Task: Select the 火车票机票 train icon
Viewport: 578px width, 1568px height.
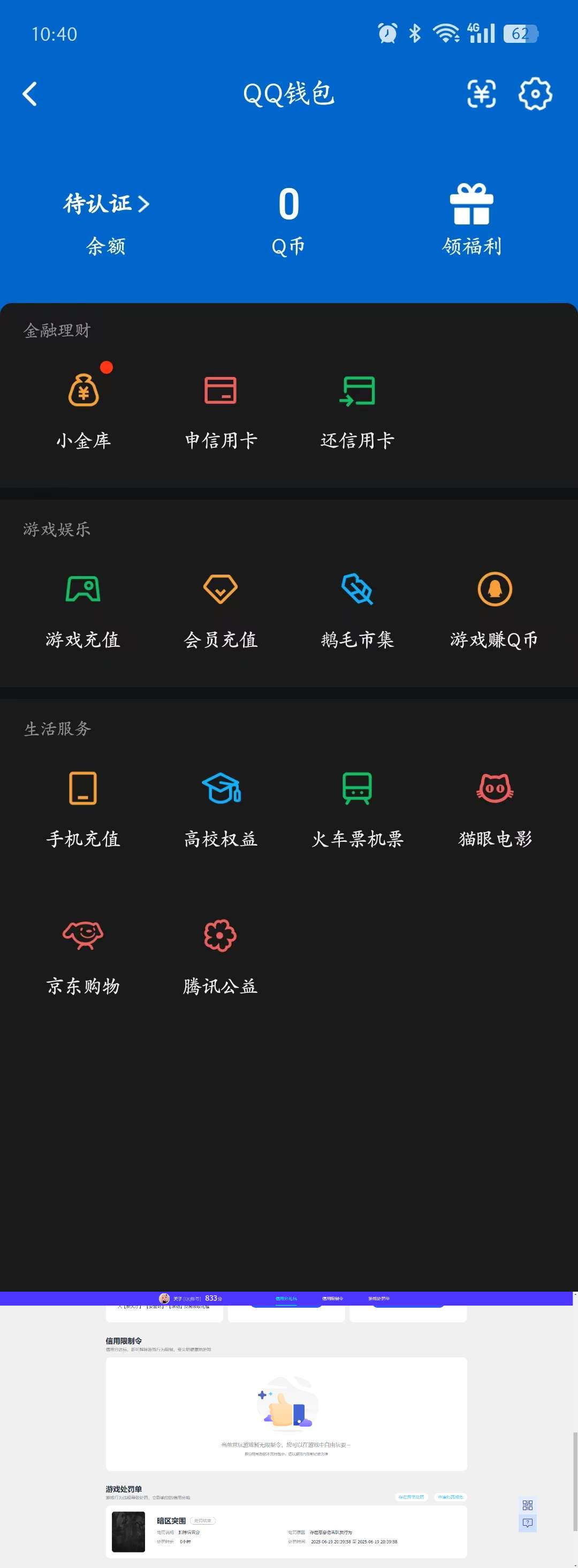Action: pos(357,788)
